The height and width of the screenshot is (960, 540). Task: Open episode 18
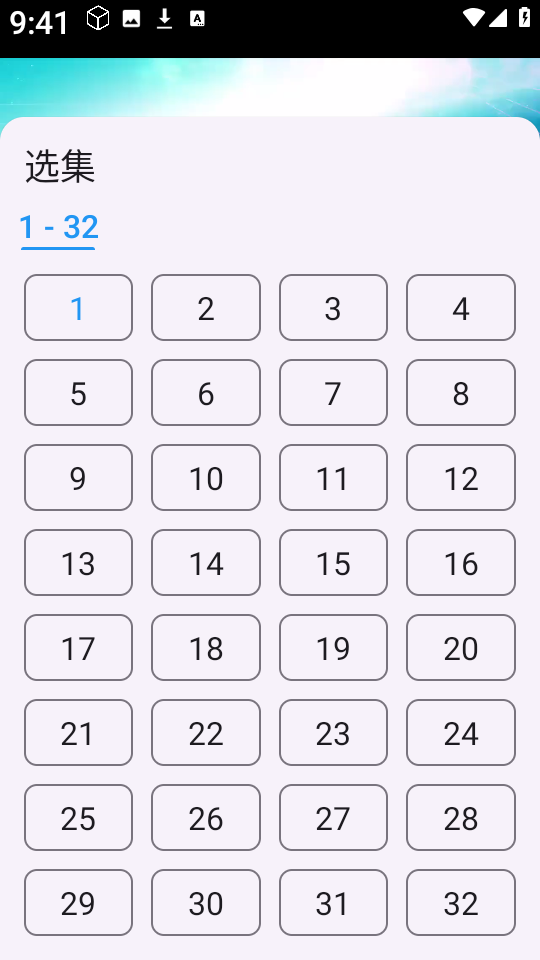(206, 648)
